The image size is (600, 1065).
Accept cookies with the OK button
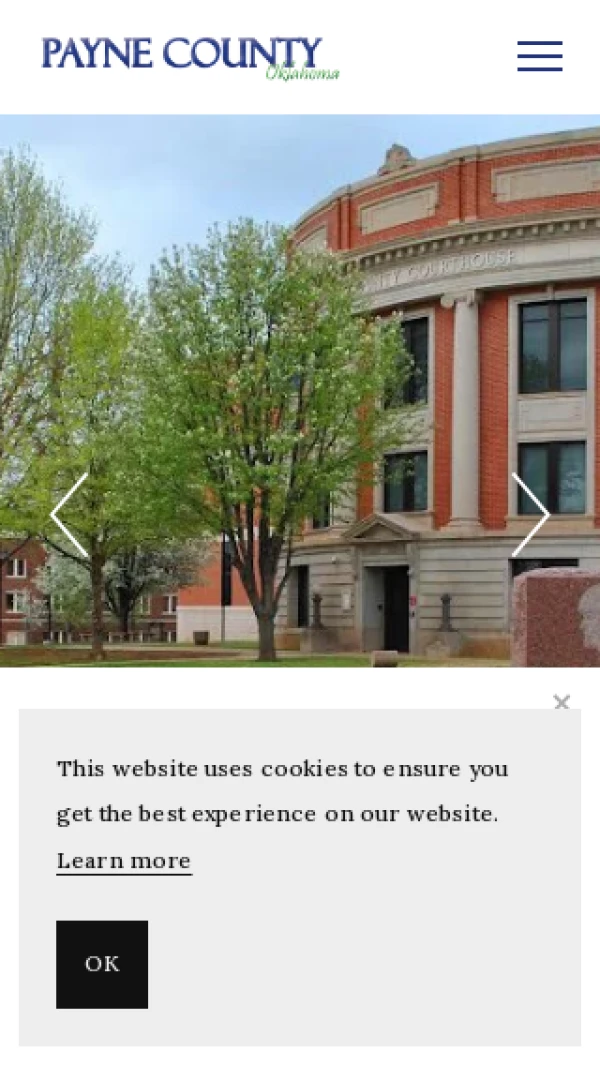[x=102, y=964]
